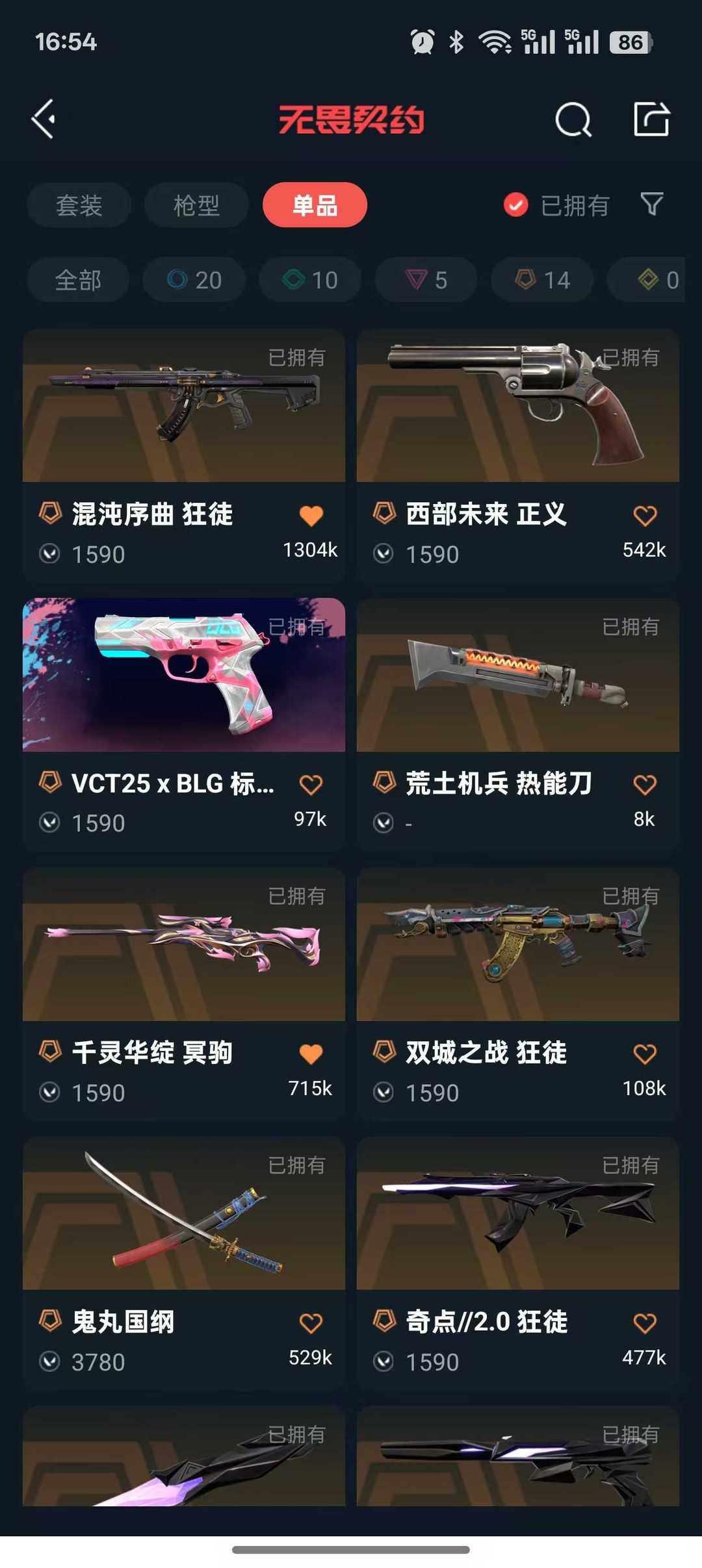Tap the rarity badge beside 双城之战 狂徒
This screenshot has width=702, height=1568.
(x=384, y=1054)
